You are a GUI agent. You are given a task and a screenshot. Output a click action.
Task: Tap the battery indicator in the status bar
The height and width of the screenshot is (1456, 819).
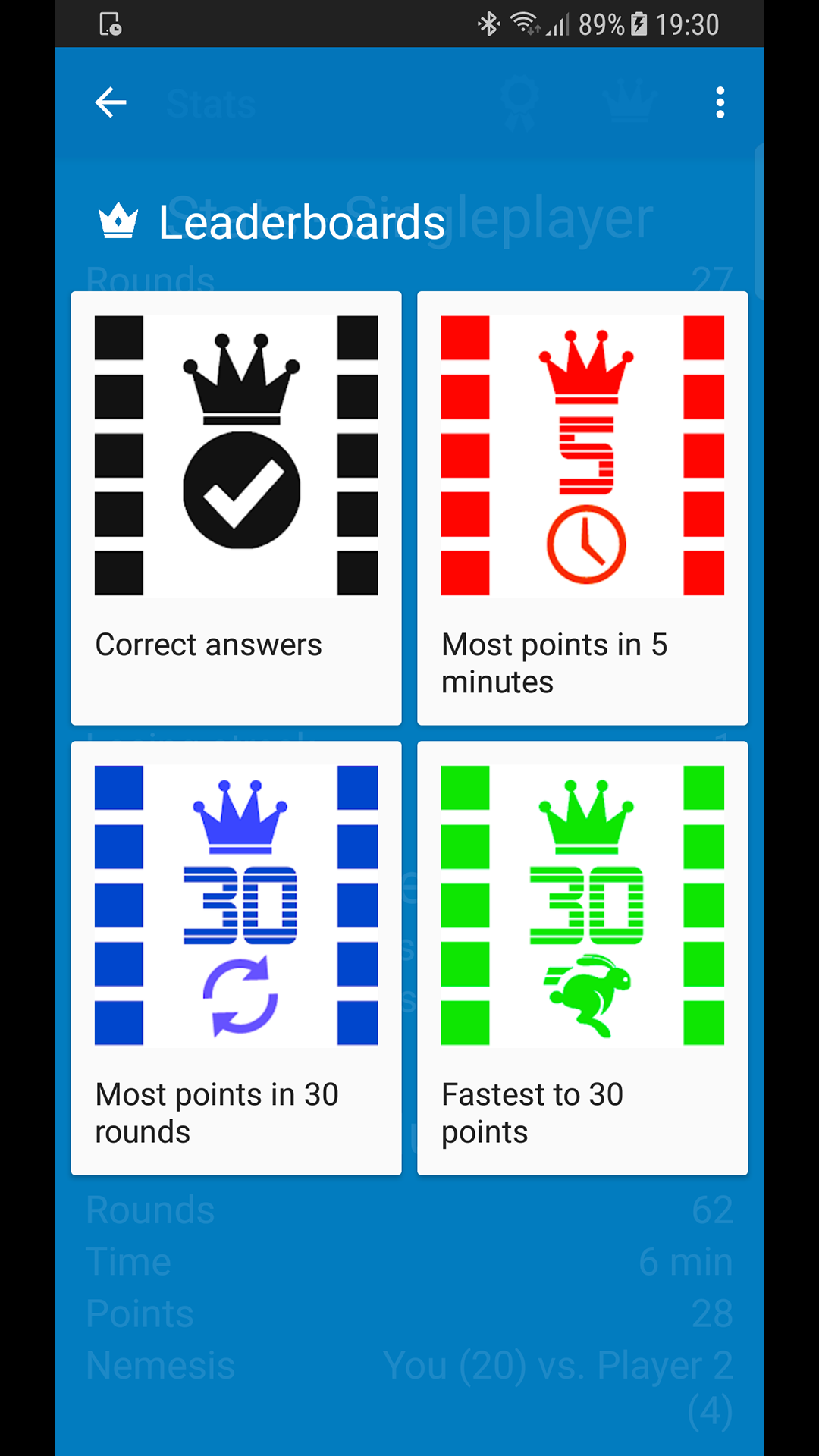coord(639,23)
